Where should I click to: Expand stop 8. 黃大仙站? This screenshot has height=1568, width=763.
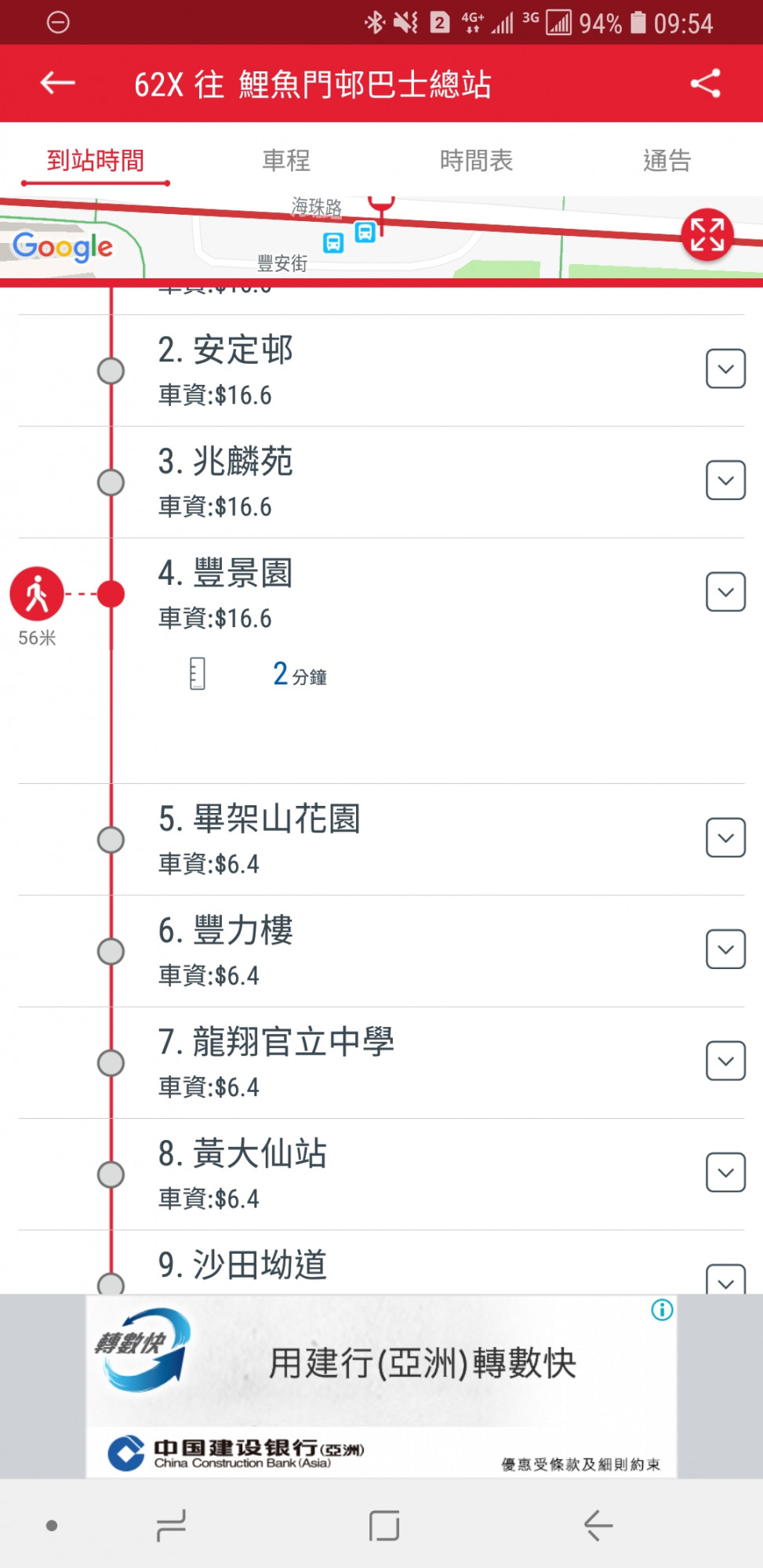(725, 1172)
